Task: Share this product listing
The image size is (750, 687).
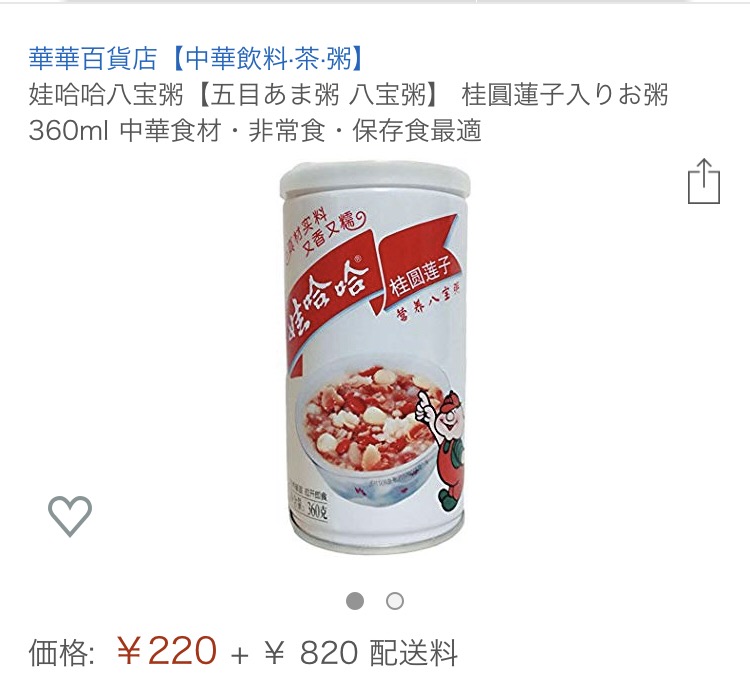Action: point(703,181)
